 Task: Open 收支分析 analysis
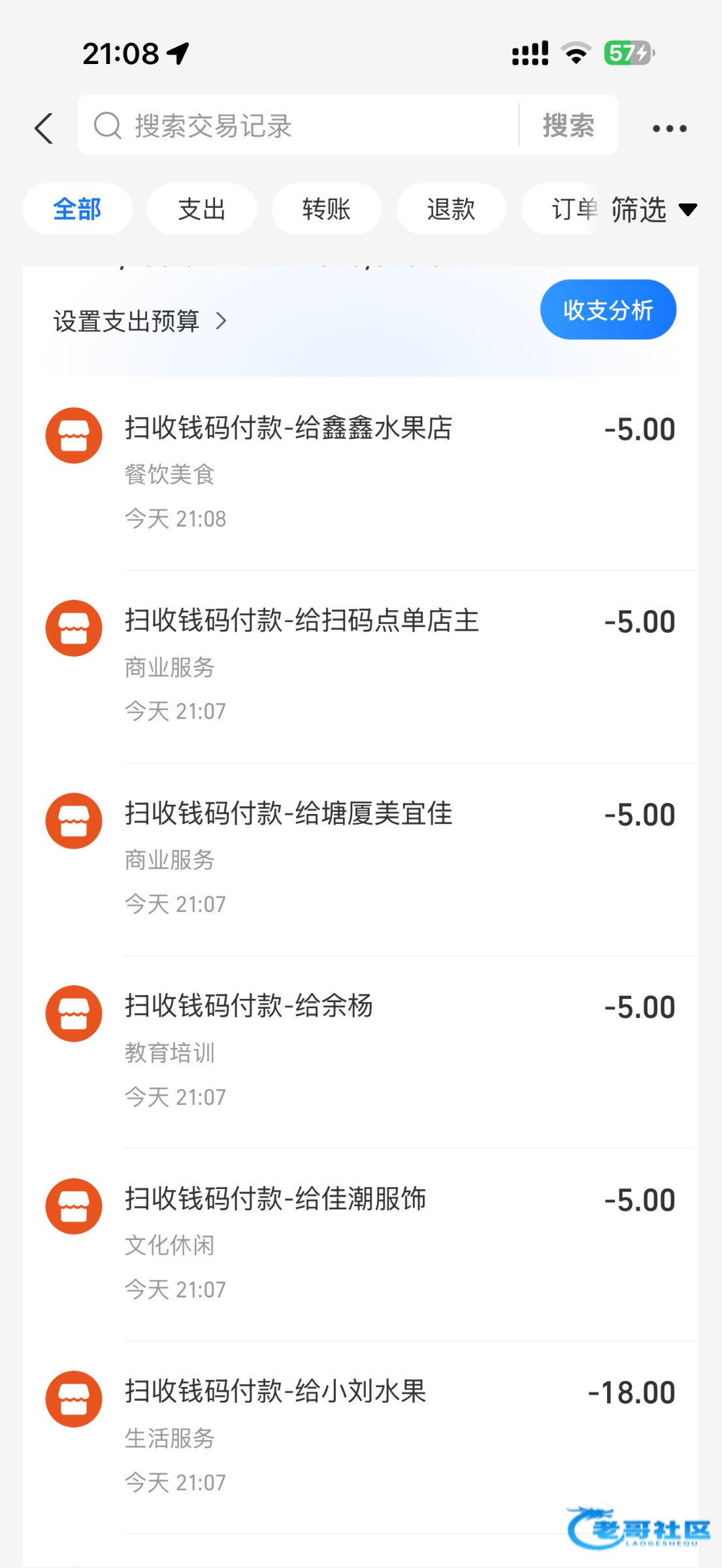click(x=608, y=310)
